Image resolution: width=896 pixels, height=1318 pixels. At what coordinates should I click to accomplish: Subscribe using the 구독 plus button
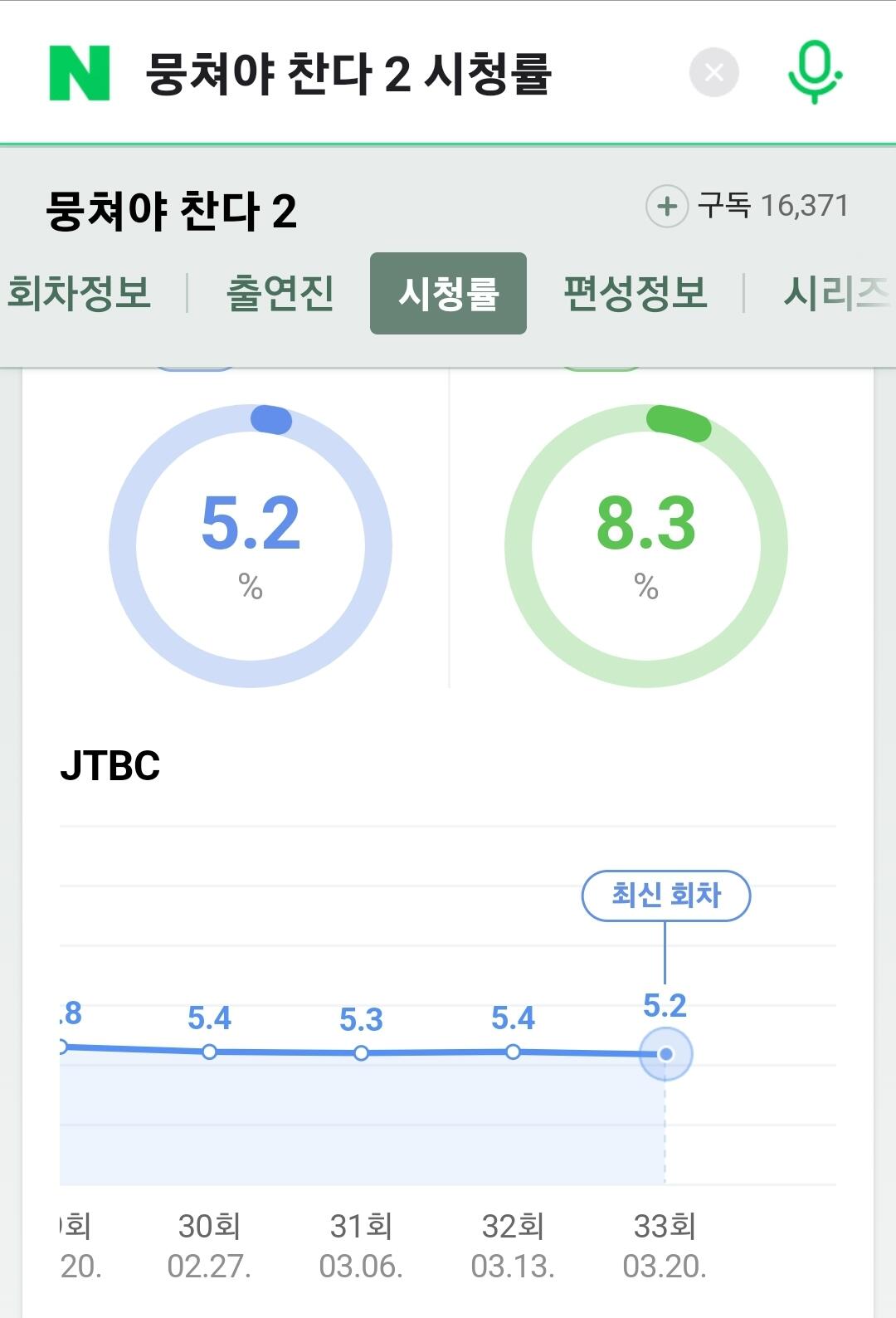[667, 206]
